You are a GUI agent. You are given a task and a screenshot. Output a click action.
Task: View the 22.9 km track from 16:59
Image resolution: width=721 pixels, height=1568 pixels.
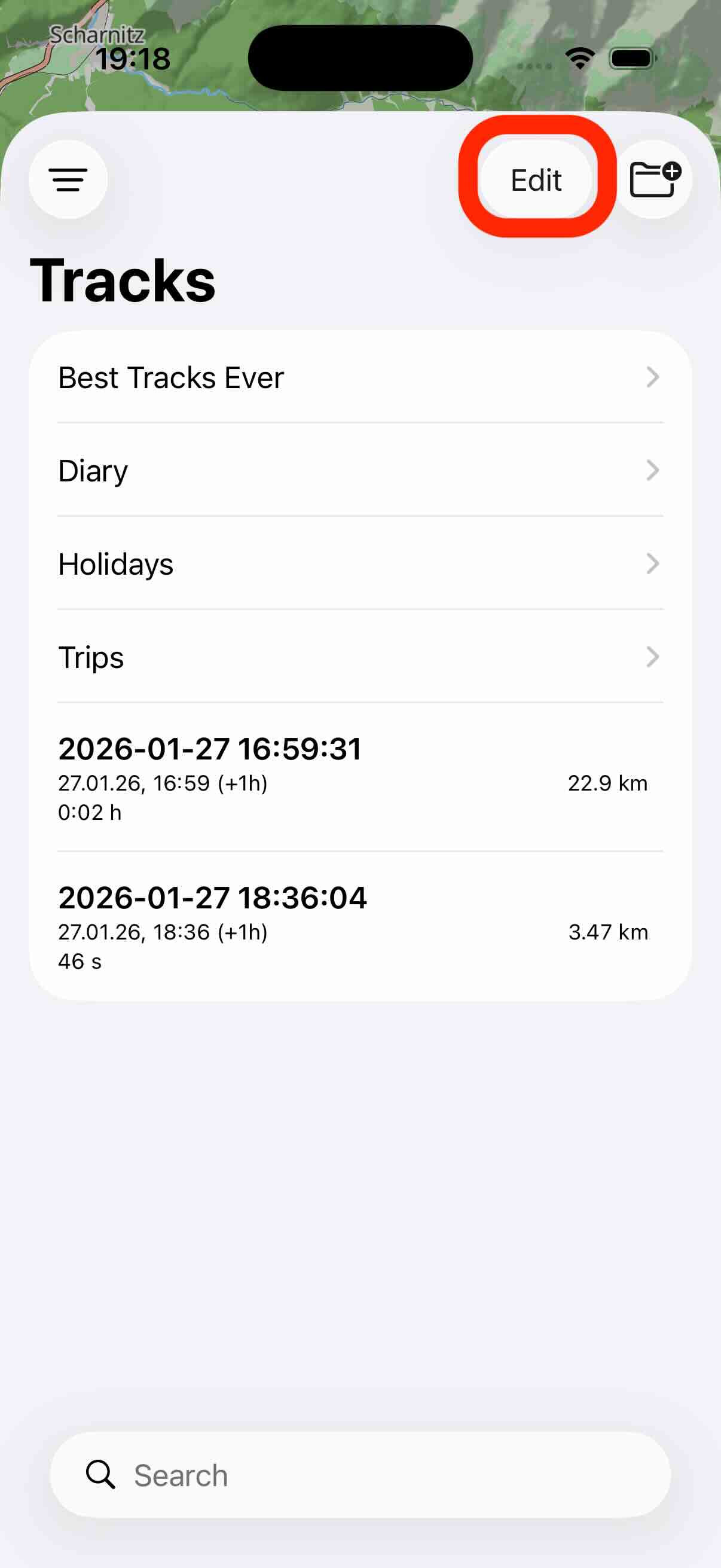359,778
